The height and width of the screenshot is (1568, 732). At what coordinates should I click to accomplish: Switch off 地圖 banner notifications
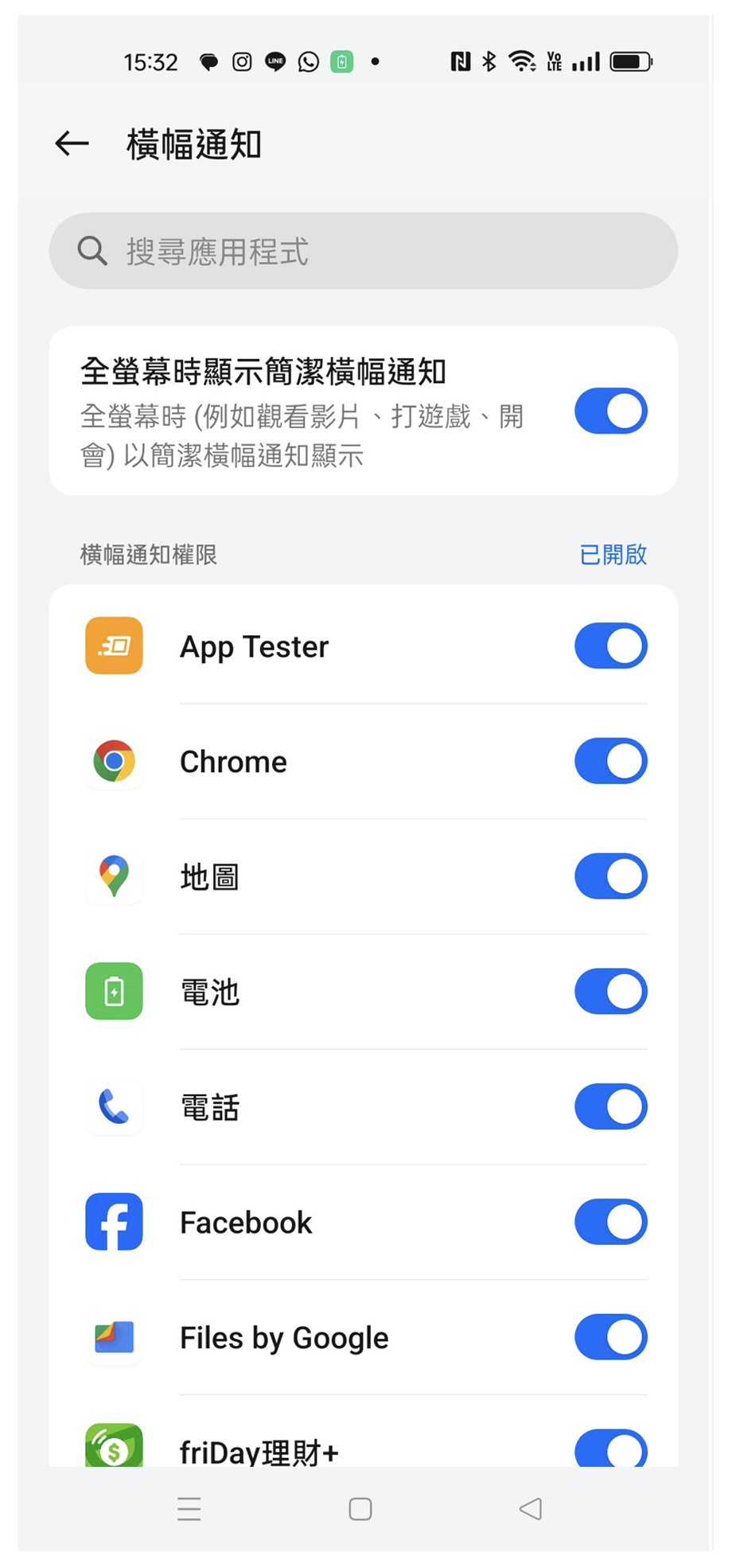click(610, 876)
